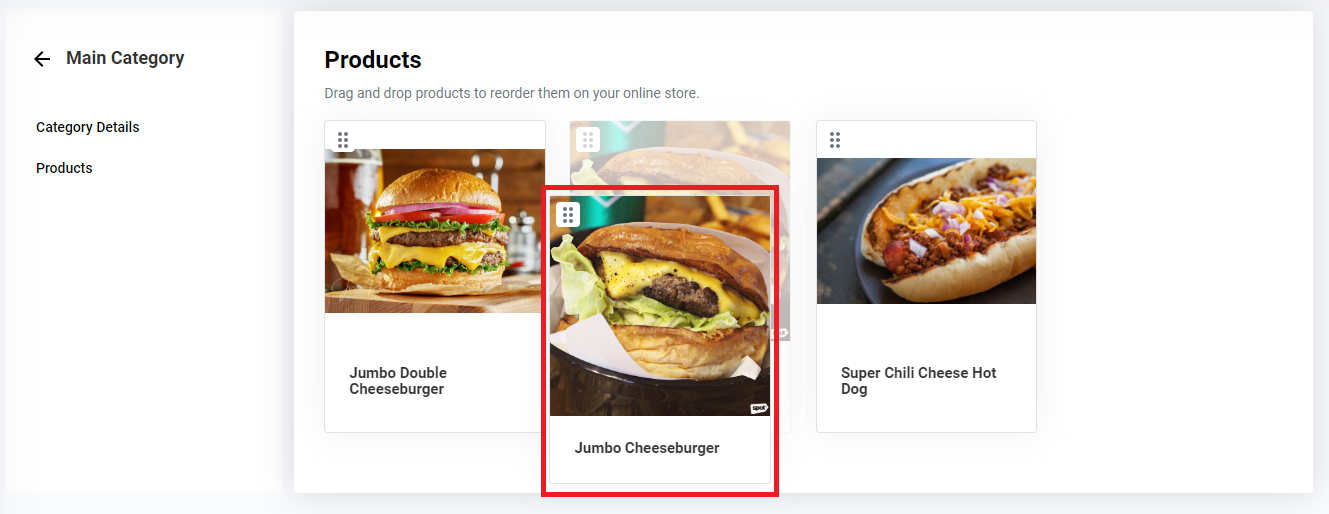
Task: Tap drag handle on Jumbo Double Cheeseburger
Action: tap(343, 140)
